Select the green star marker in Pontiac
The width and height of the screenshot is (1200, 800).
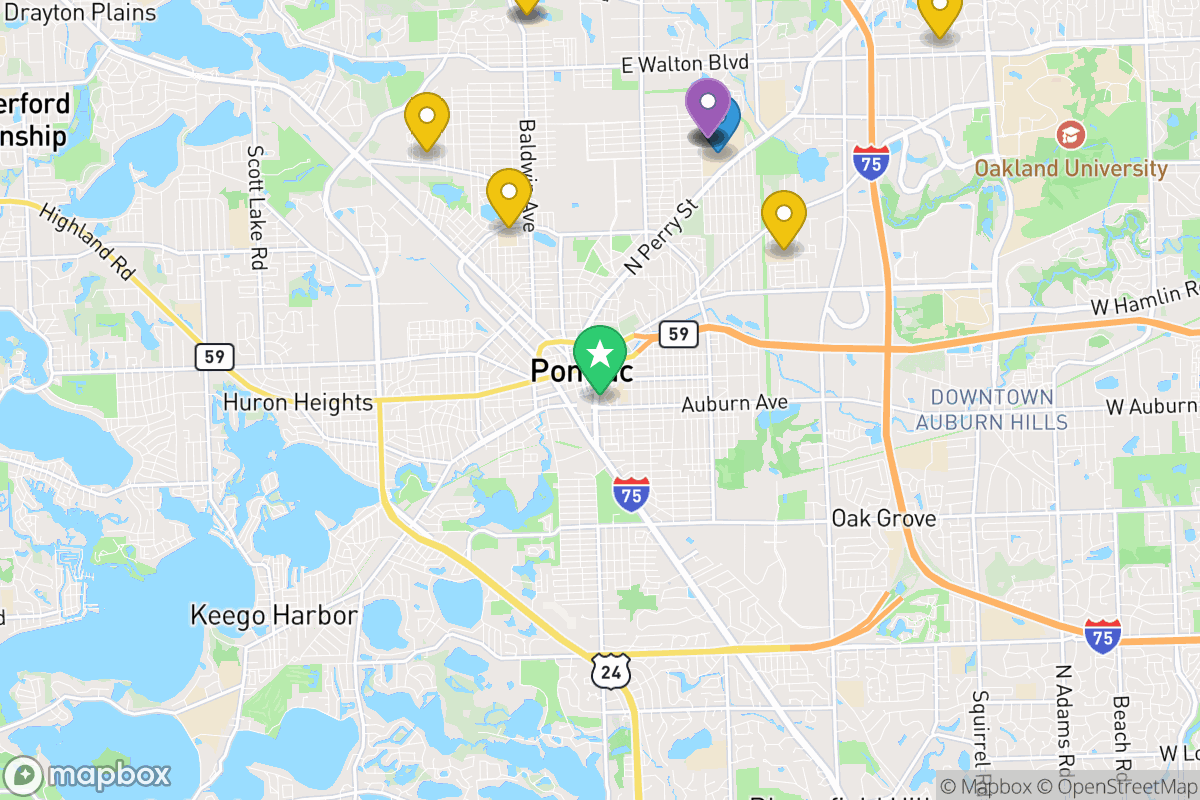click(599, 356)
